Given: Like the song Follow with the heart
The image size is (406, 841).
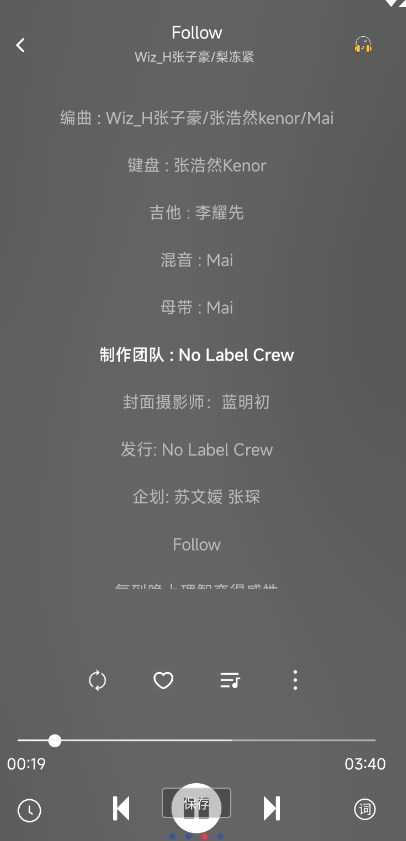Looking at the screenshot, I should tap(163, 681).
